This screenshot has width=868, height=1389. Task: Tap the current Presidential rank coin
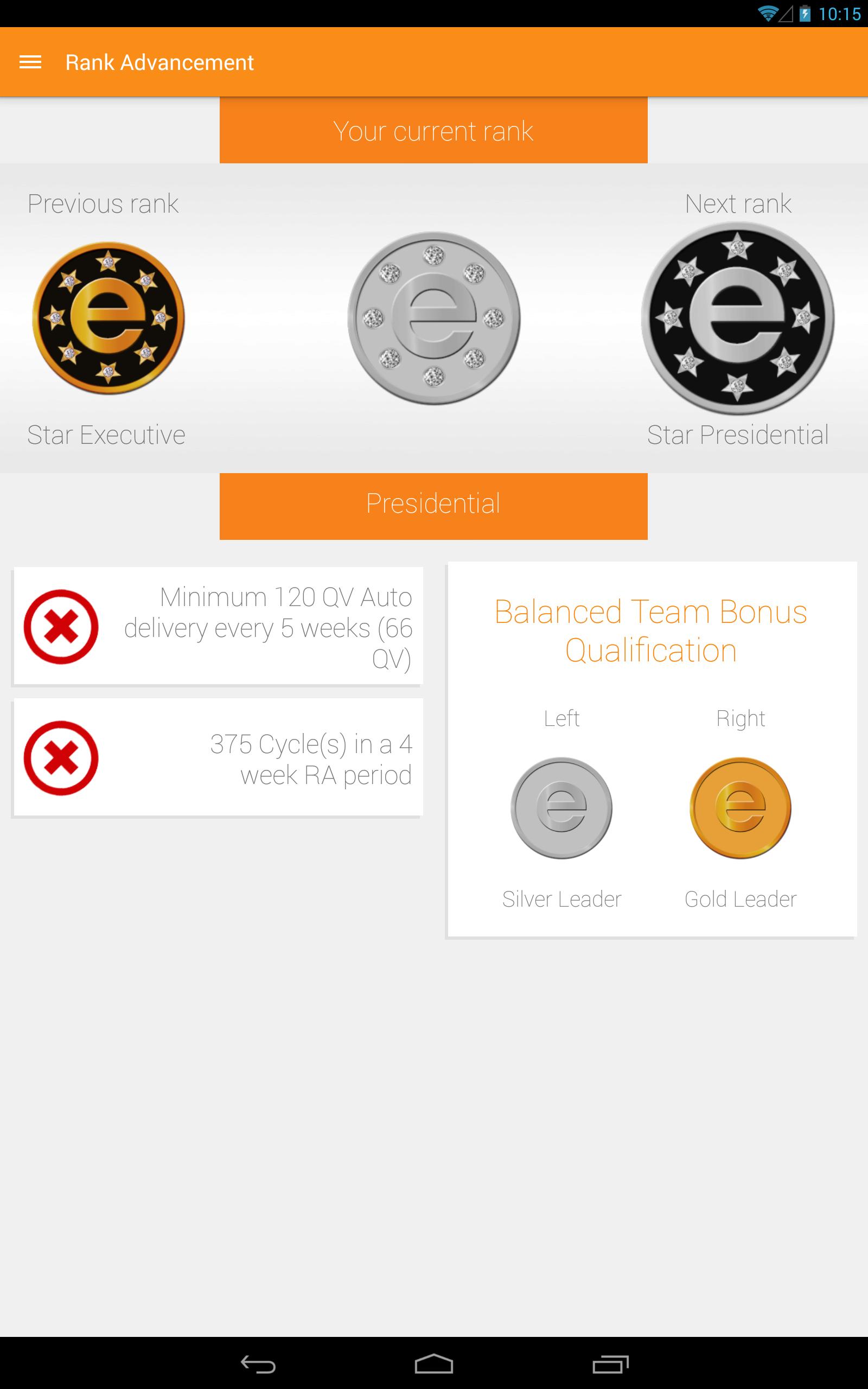tap(434, 318)
